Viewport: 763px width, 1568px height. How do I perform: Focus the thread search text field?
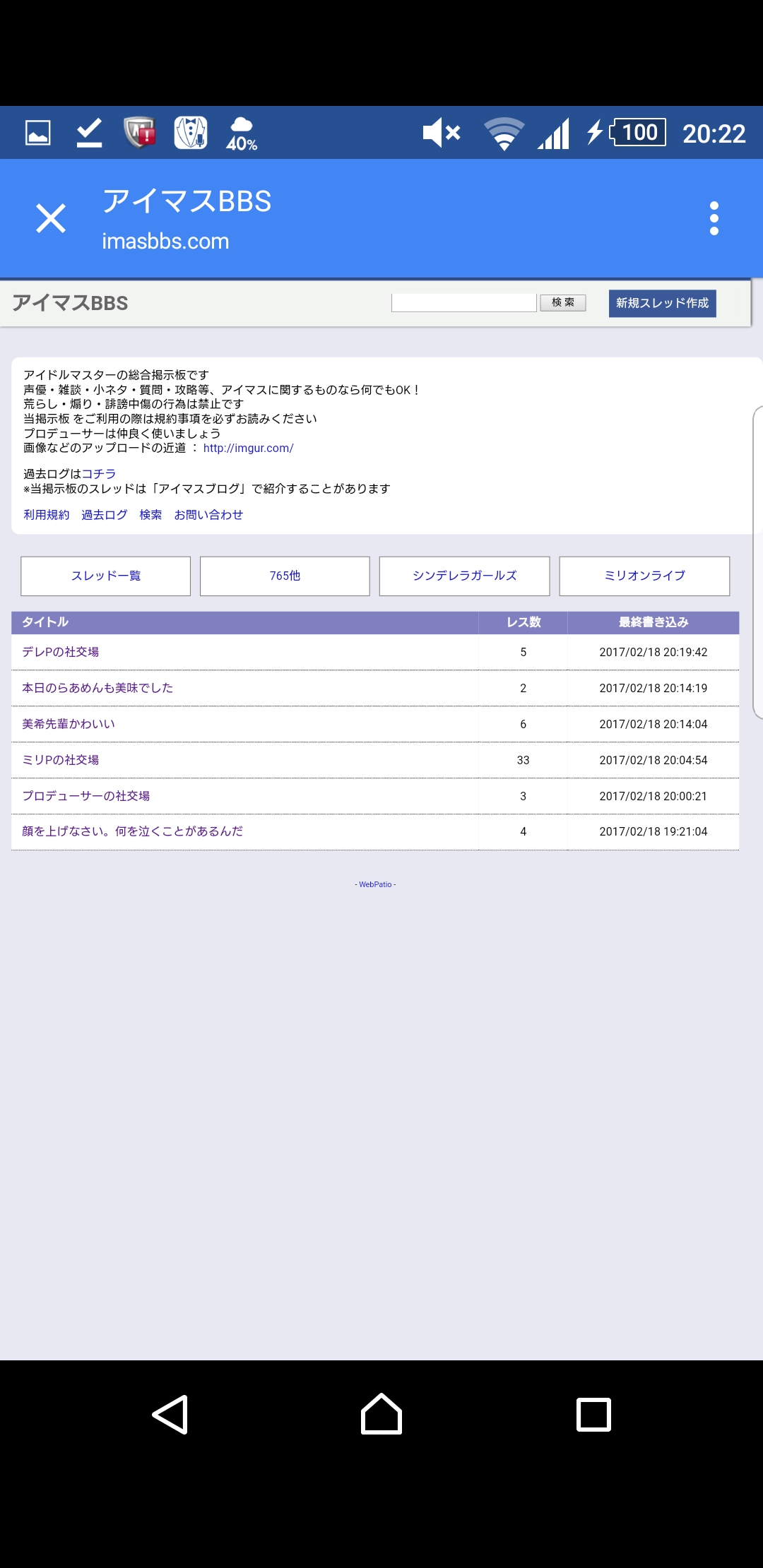[x=463, y=302]
